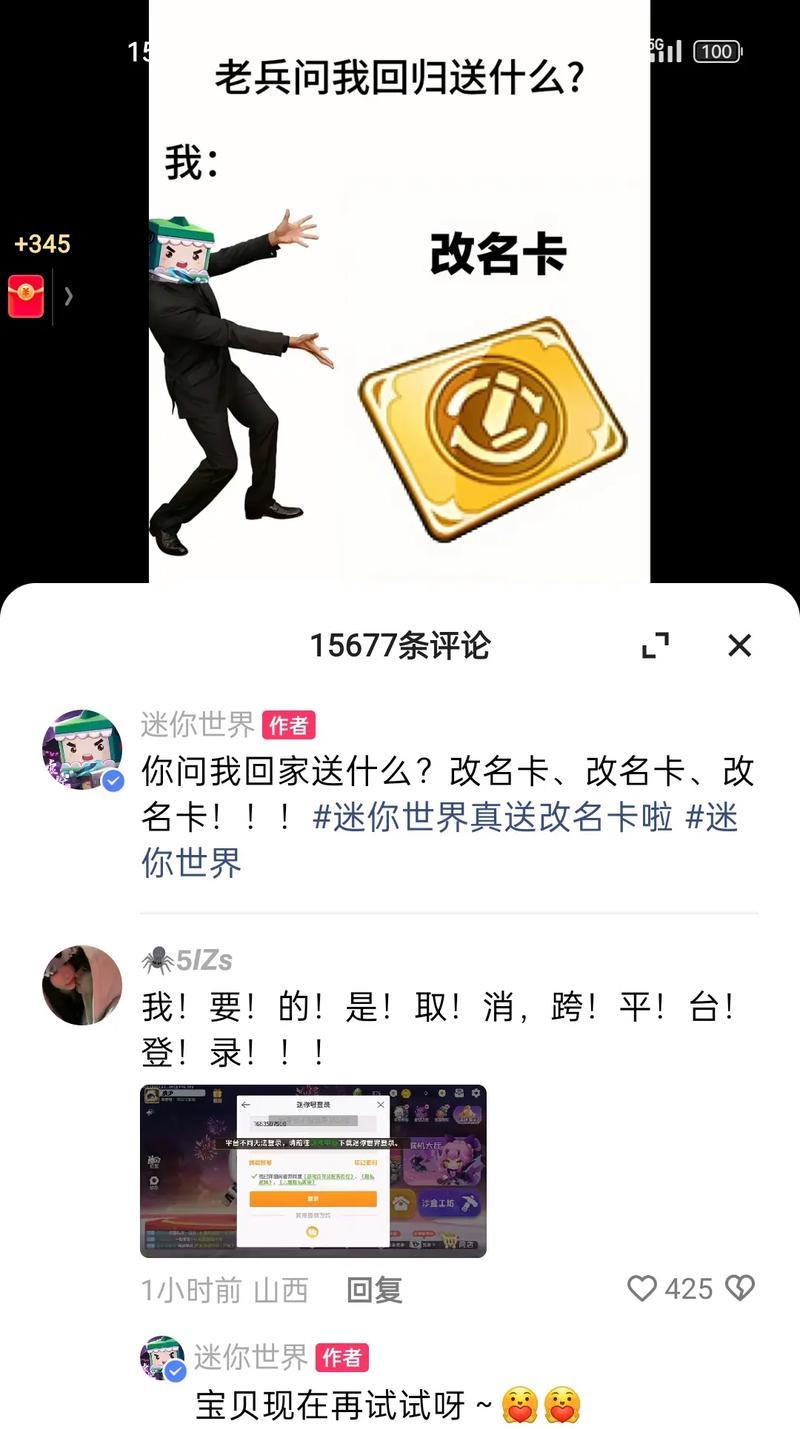The width and height of the screenshot is (800, 1429).
Task: Expand comments to full screen
Action: tap(655, 646)
